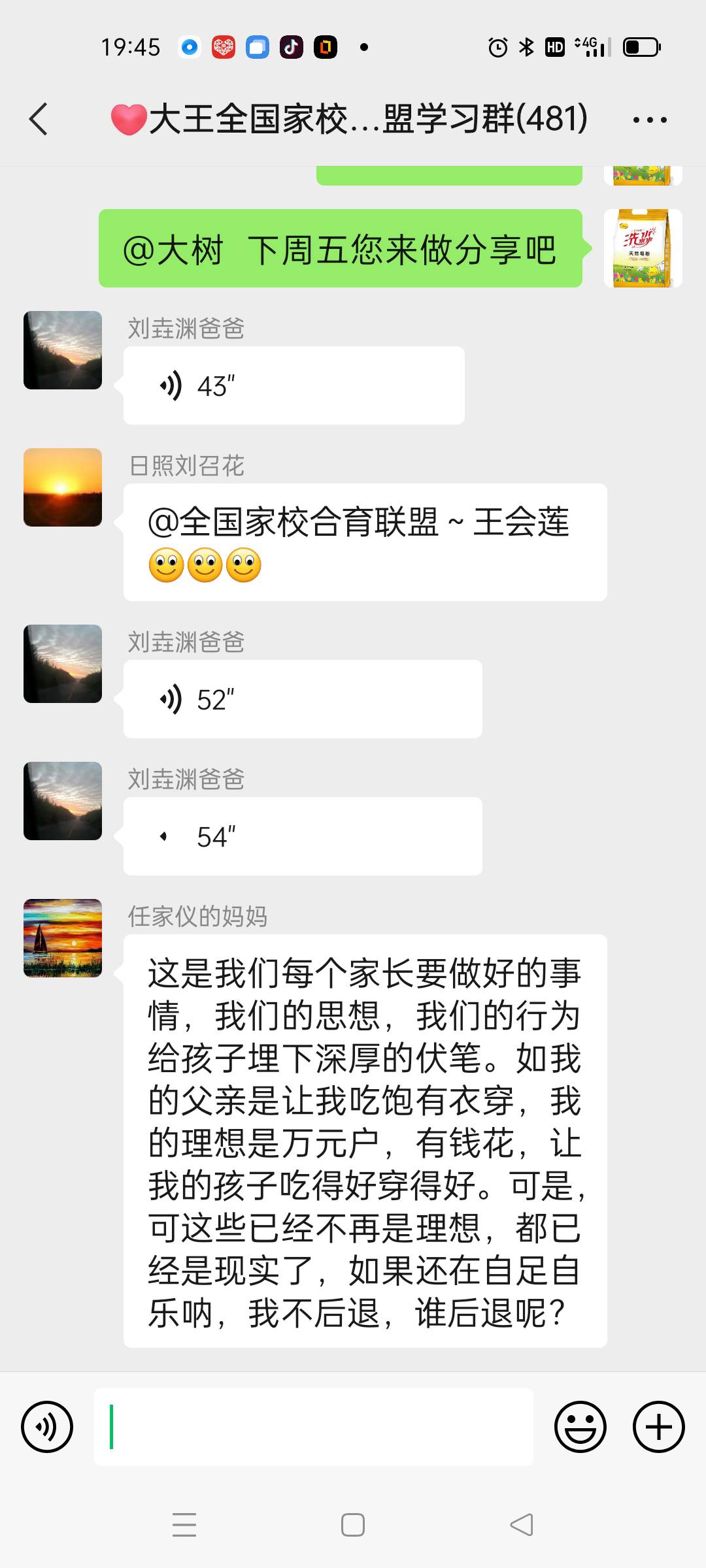Image resolution: width=706 pixels, height=1568 pixels.
Task: Tap the name label 刘垚渊爸爸
Action: coord(185,331)
